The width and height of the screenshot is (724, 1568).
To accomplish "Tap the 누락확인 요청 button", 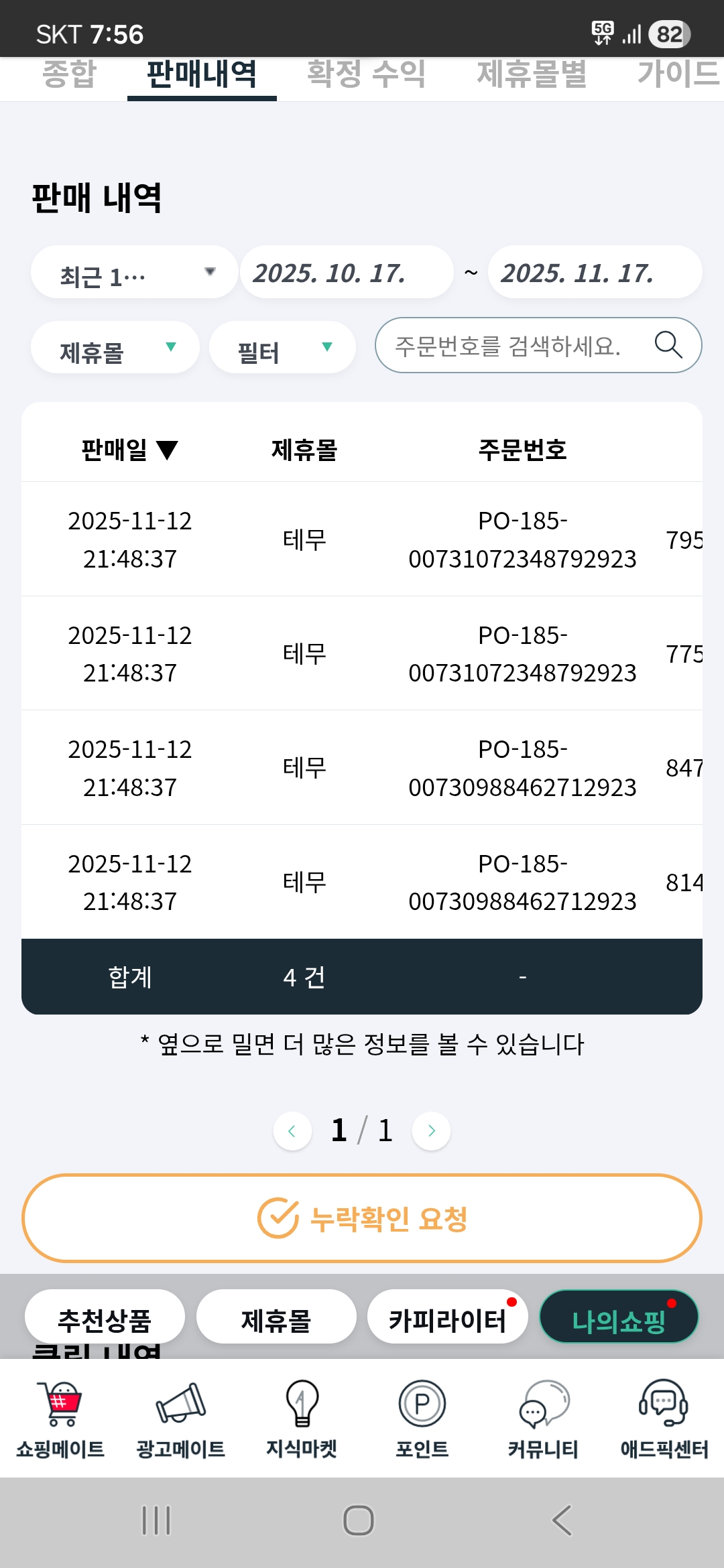I will click(x=362, y=1218).
